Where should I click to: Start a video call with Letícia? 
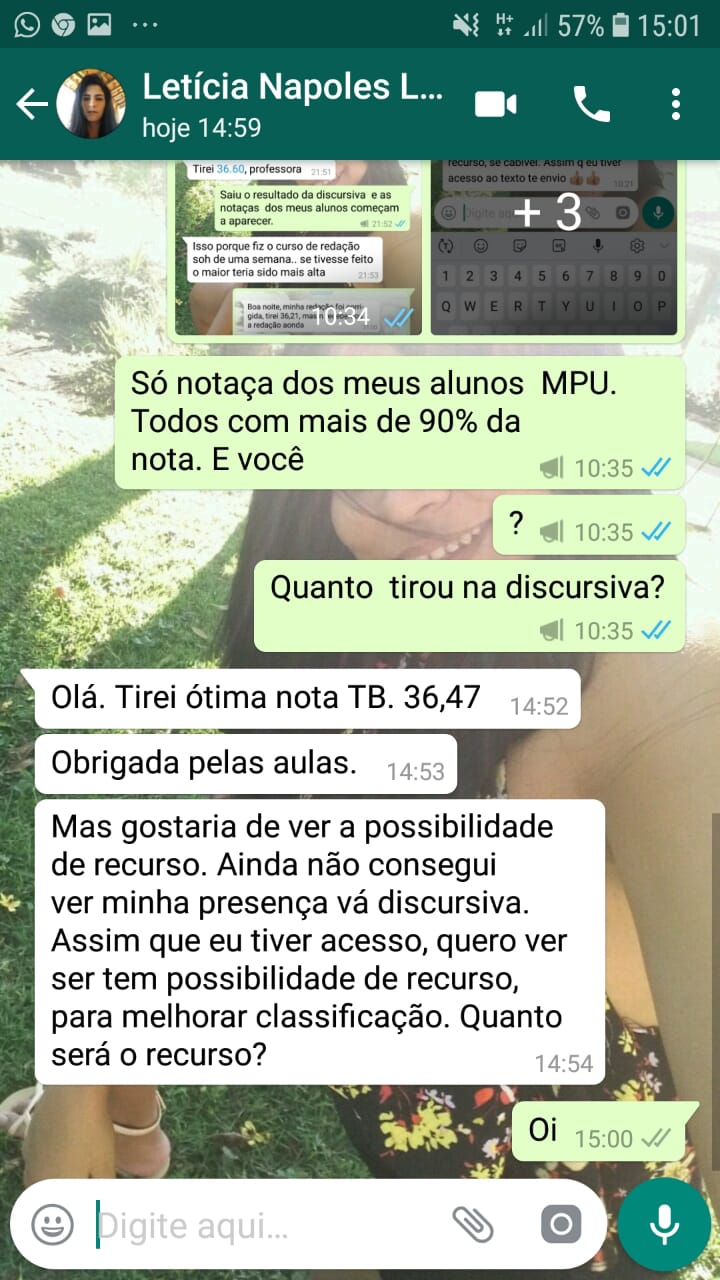(x=495, y=104)
